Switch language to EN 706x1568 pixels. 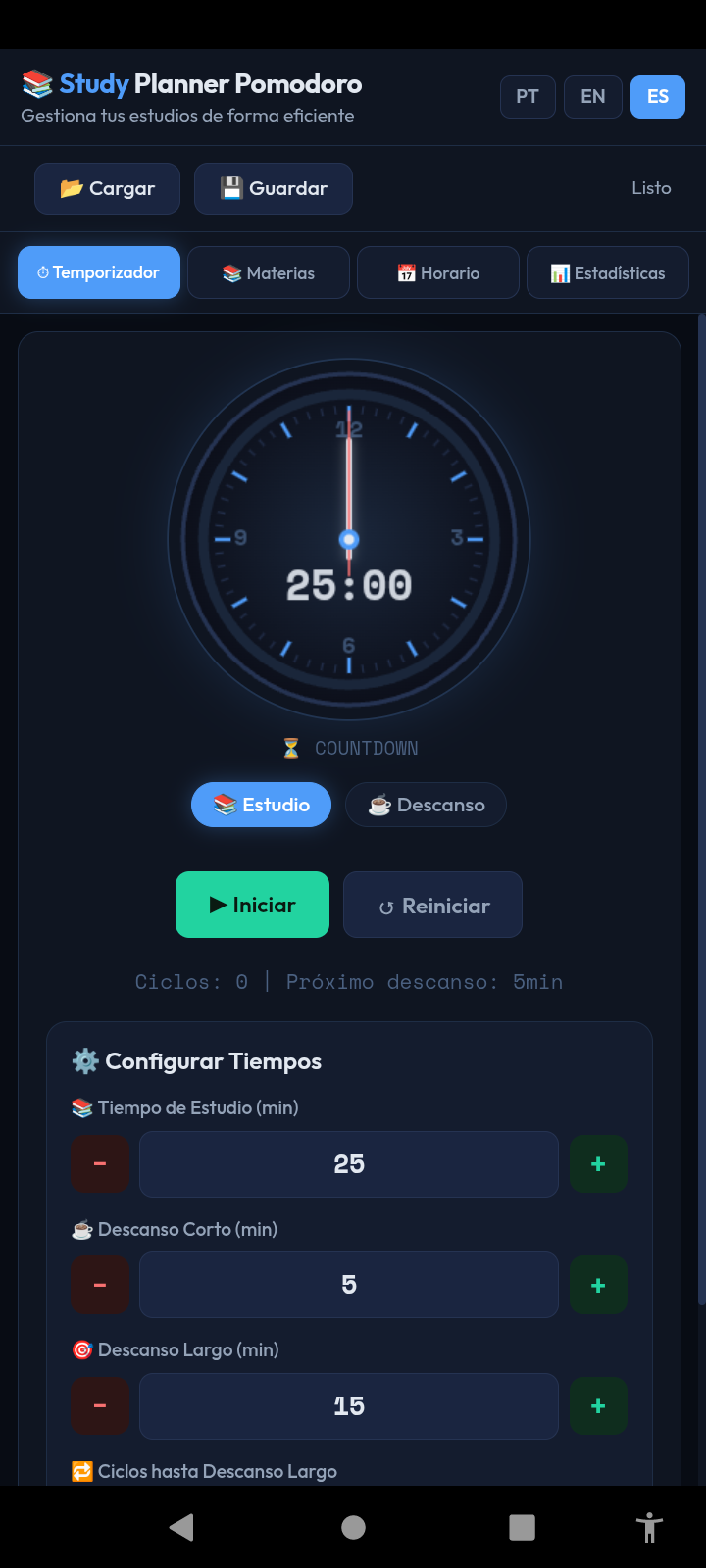coord(592,97)
